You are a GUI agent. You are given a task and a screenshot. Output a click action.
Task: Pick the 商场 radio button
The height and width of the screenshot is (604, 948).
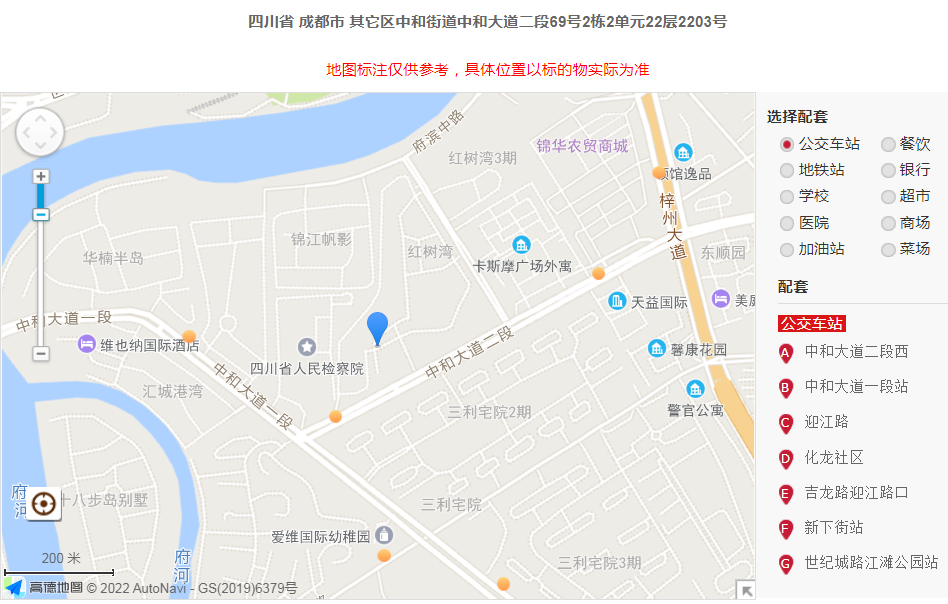coord(888,222)
